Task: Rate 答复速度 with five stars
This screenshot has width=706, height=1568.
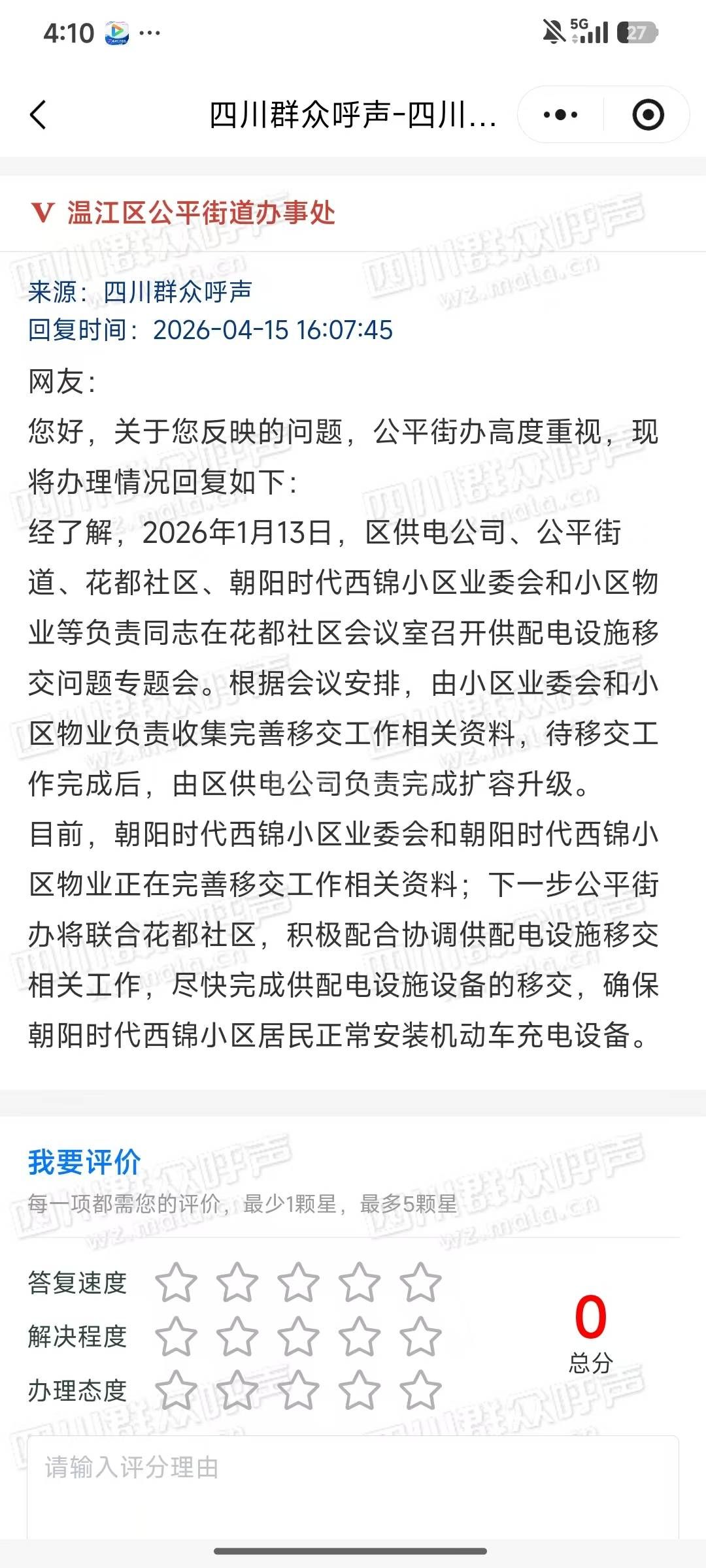Action: pyautogui.click(x=420, y=1282)
